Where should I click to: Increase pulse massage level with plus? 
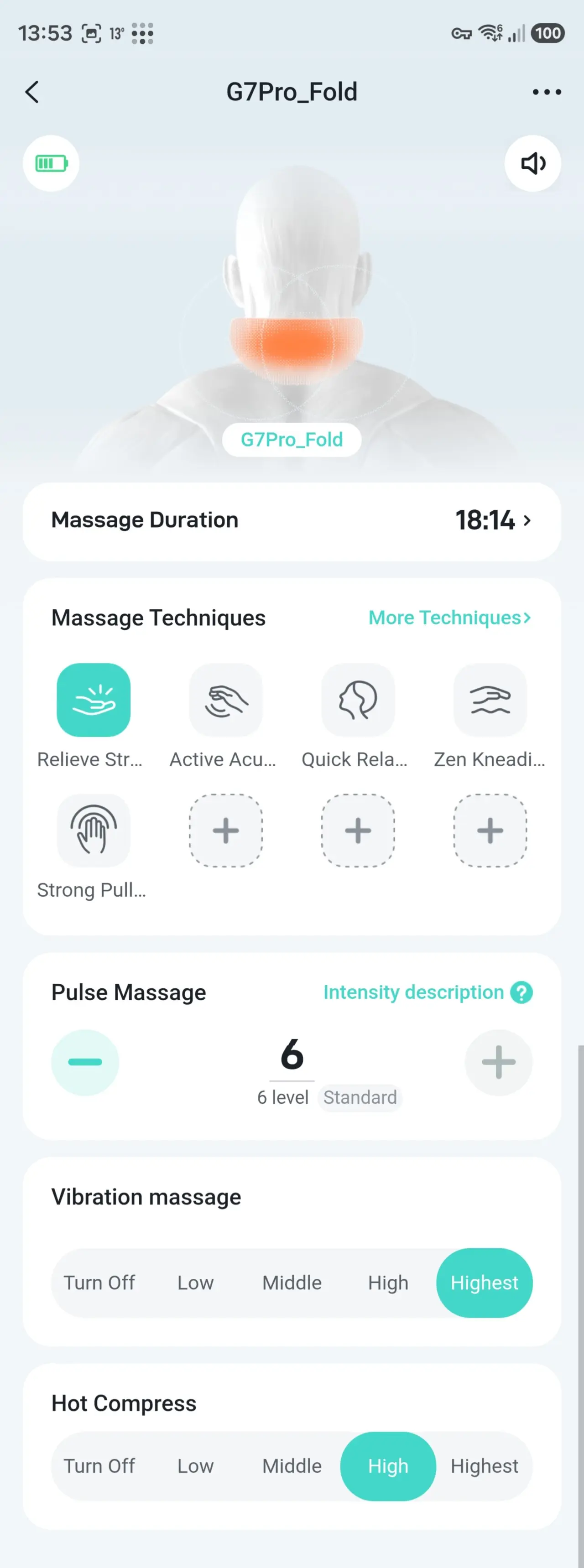[x=498, y=1062]
